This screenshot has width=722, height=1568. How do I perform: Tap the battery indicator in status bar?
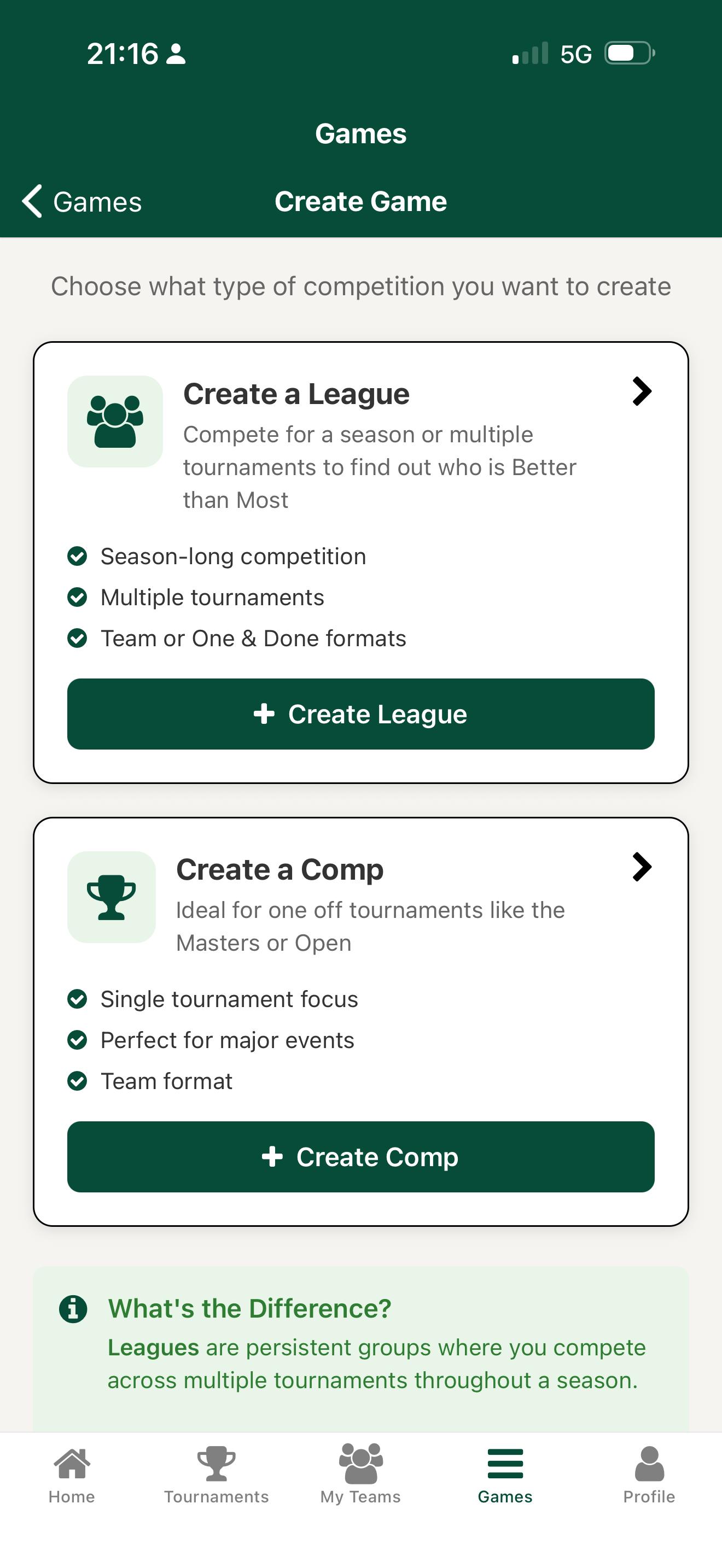pos(627,53)
